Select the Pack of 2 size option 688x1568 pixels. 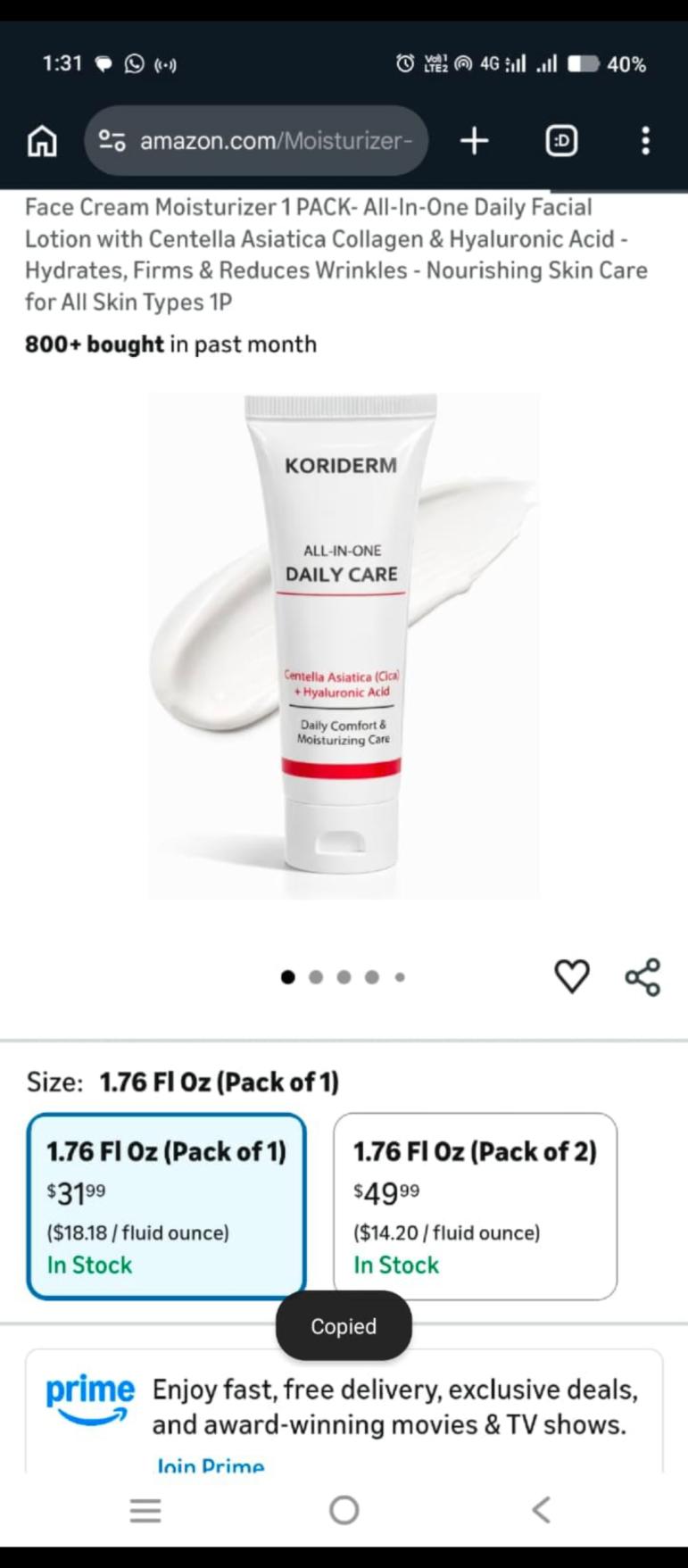pos(475,1206)
